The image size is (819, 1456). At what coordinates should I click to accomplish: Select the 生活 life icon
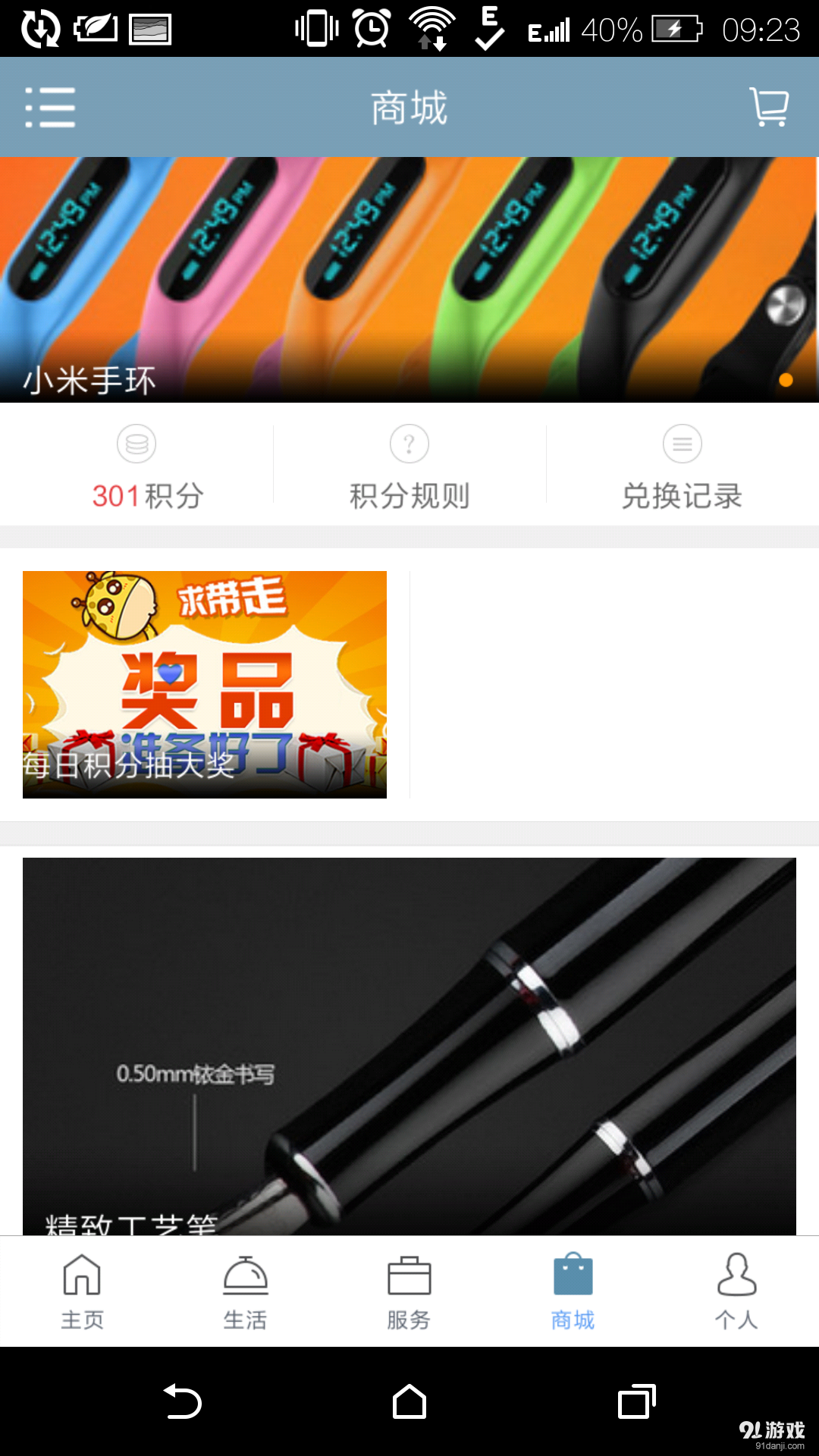[245, 1276]
